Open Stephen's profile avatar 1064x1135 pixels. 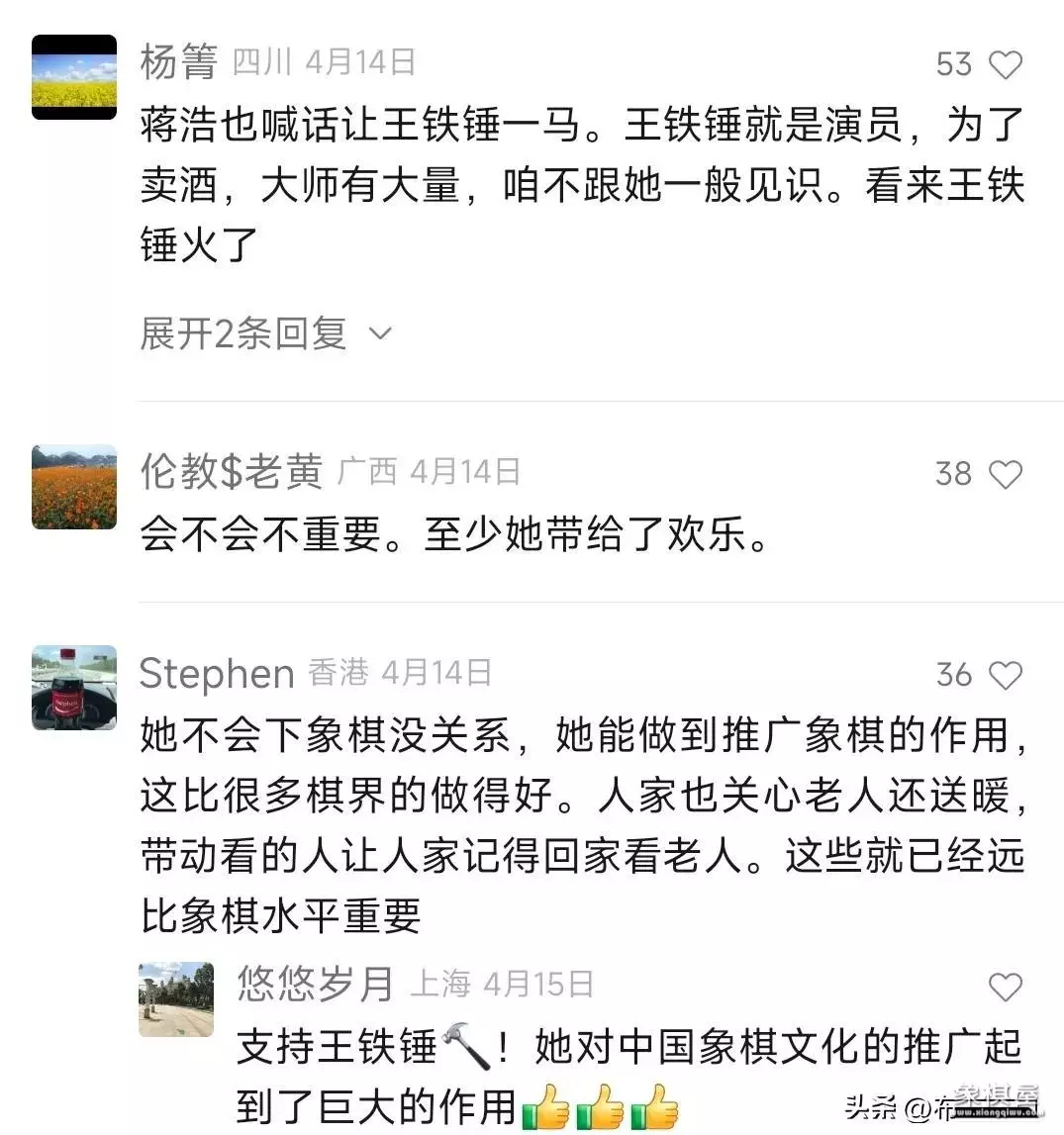pyautogui.click(x=74, y=688)
